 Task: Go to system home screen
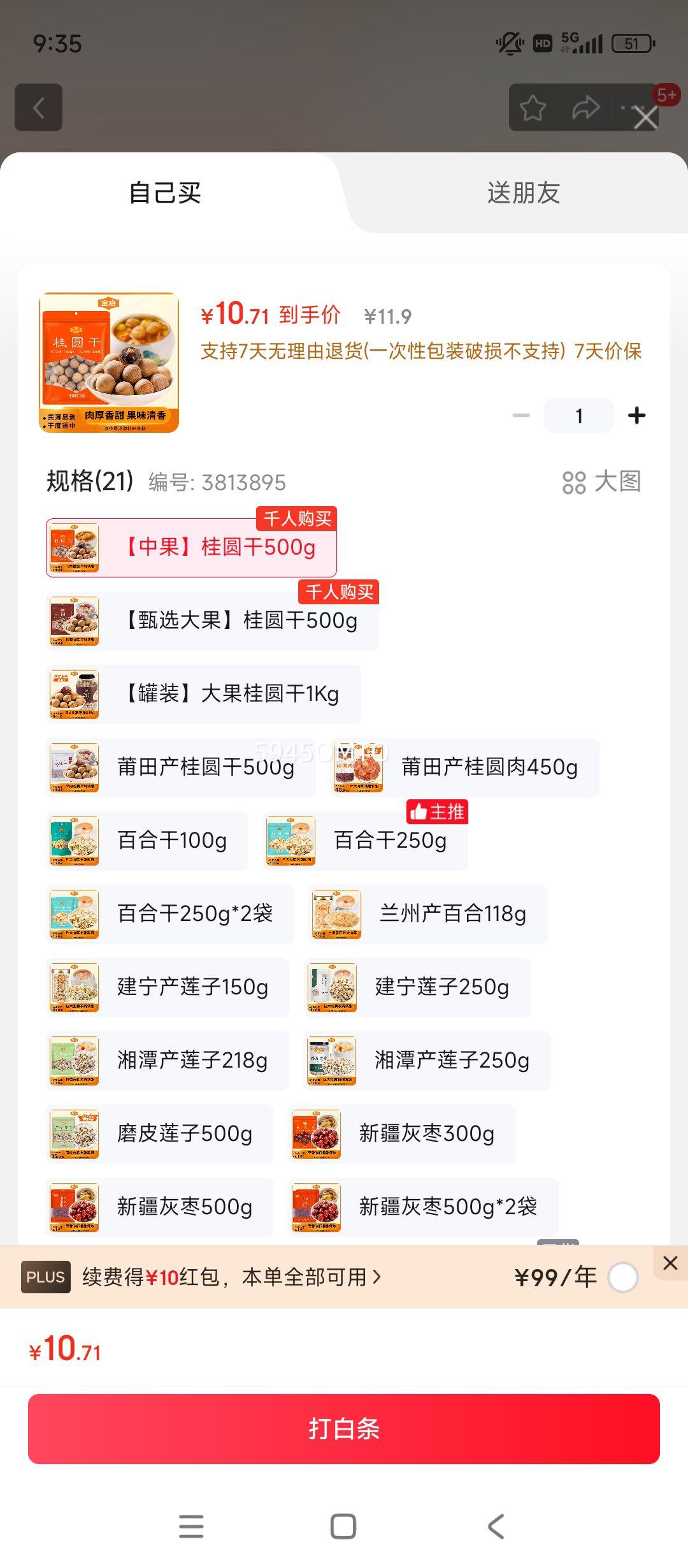(x=343, y=1527)
